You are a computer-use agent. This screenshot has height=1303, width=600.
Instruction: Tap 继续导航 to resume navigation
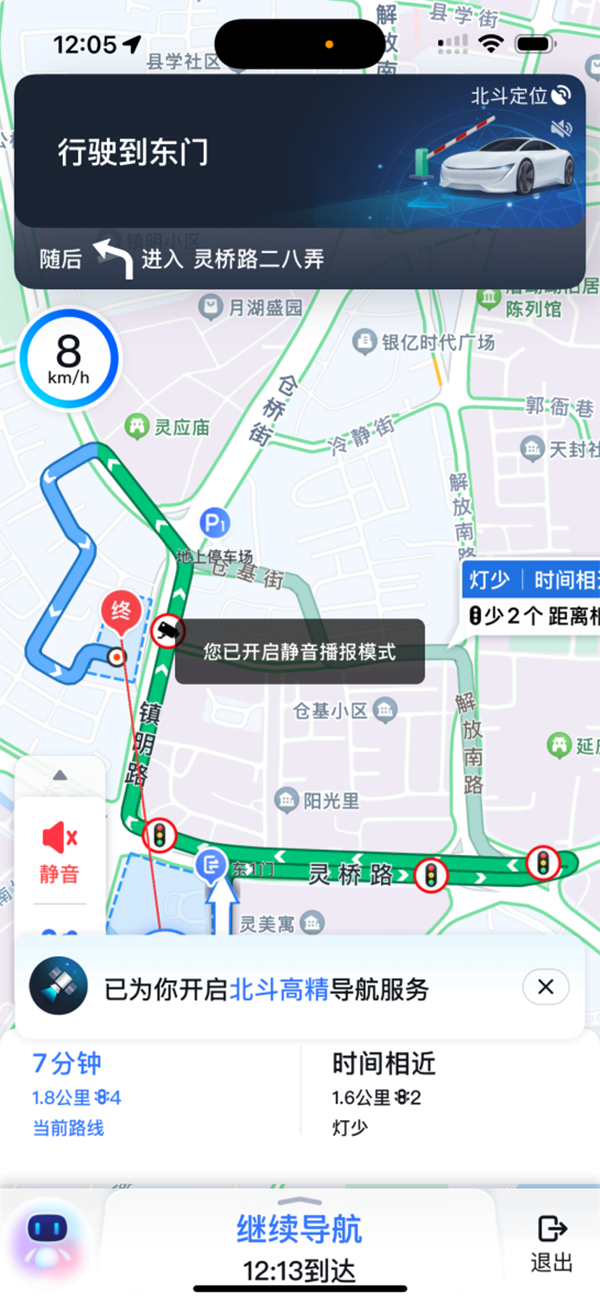click(299, 1228)
